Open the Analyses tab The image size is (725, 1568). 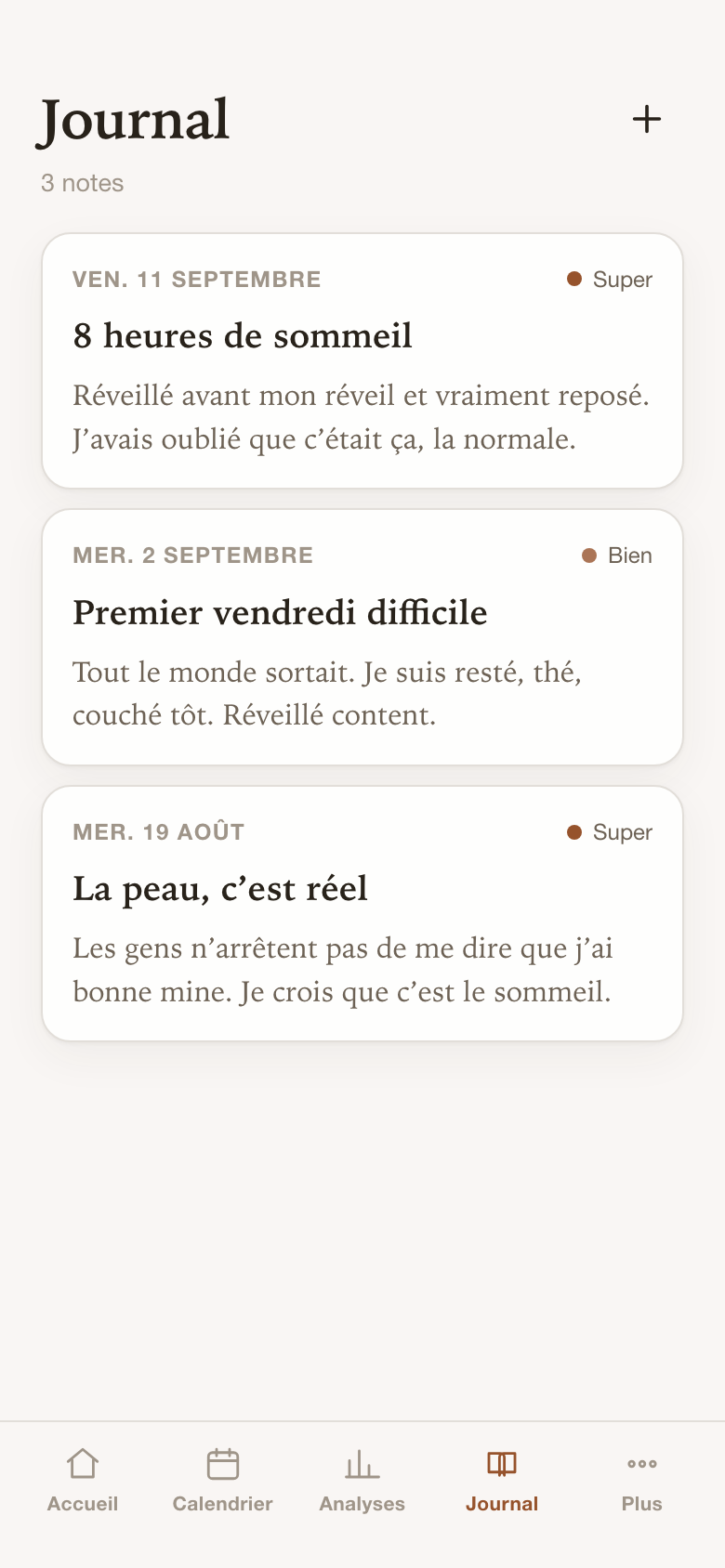(x=362, y=1481)
